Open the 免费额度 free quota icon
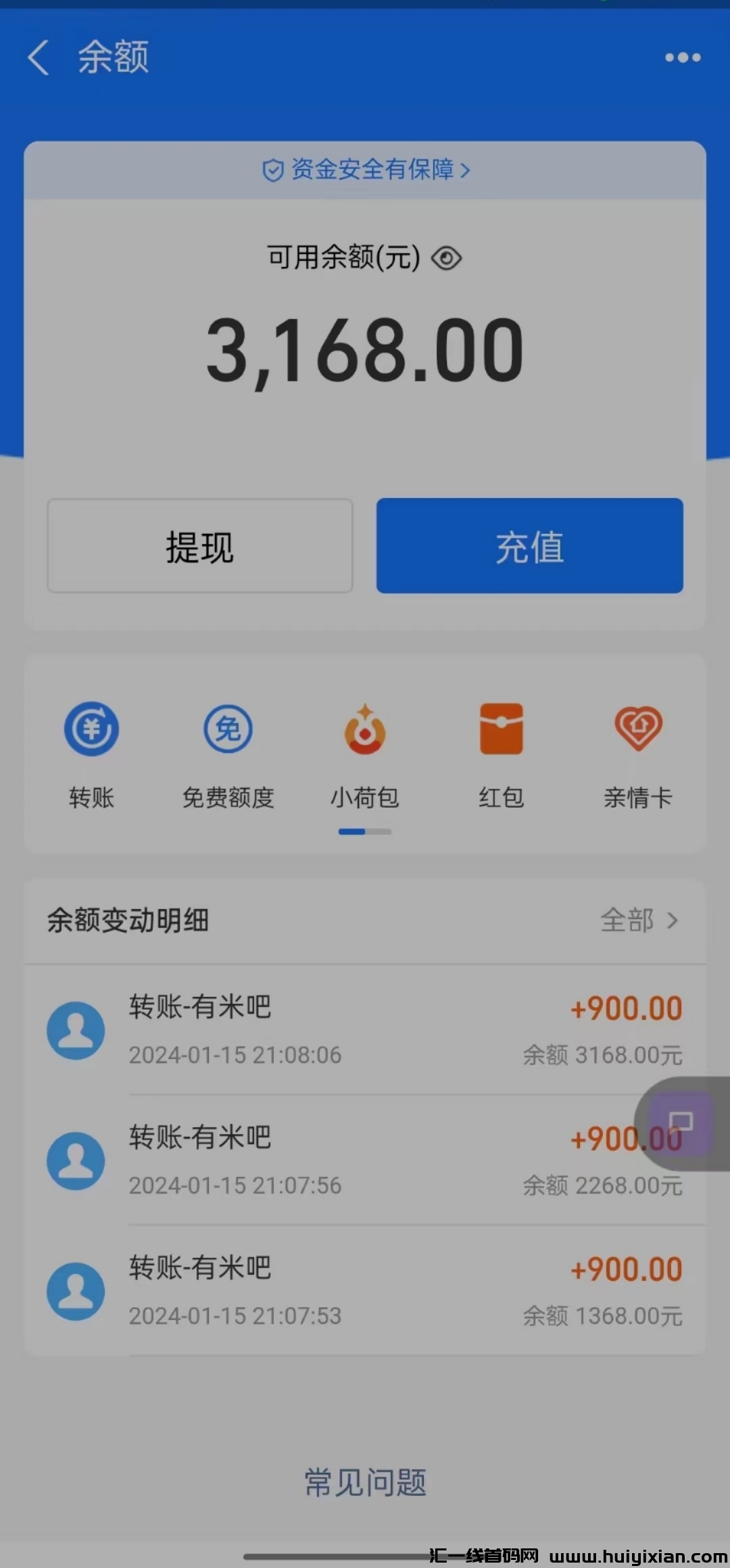This screenshot has width=730, height=1568. (x=228, y=730)
